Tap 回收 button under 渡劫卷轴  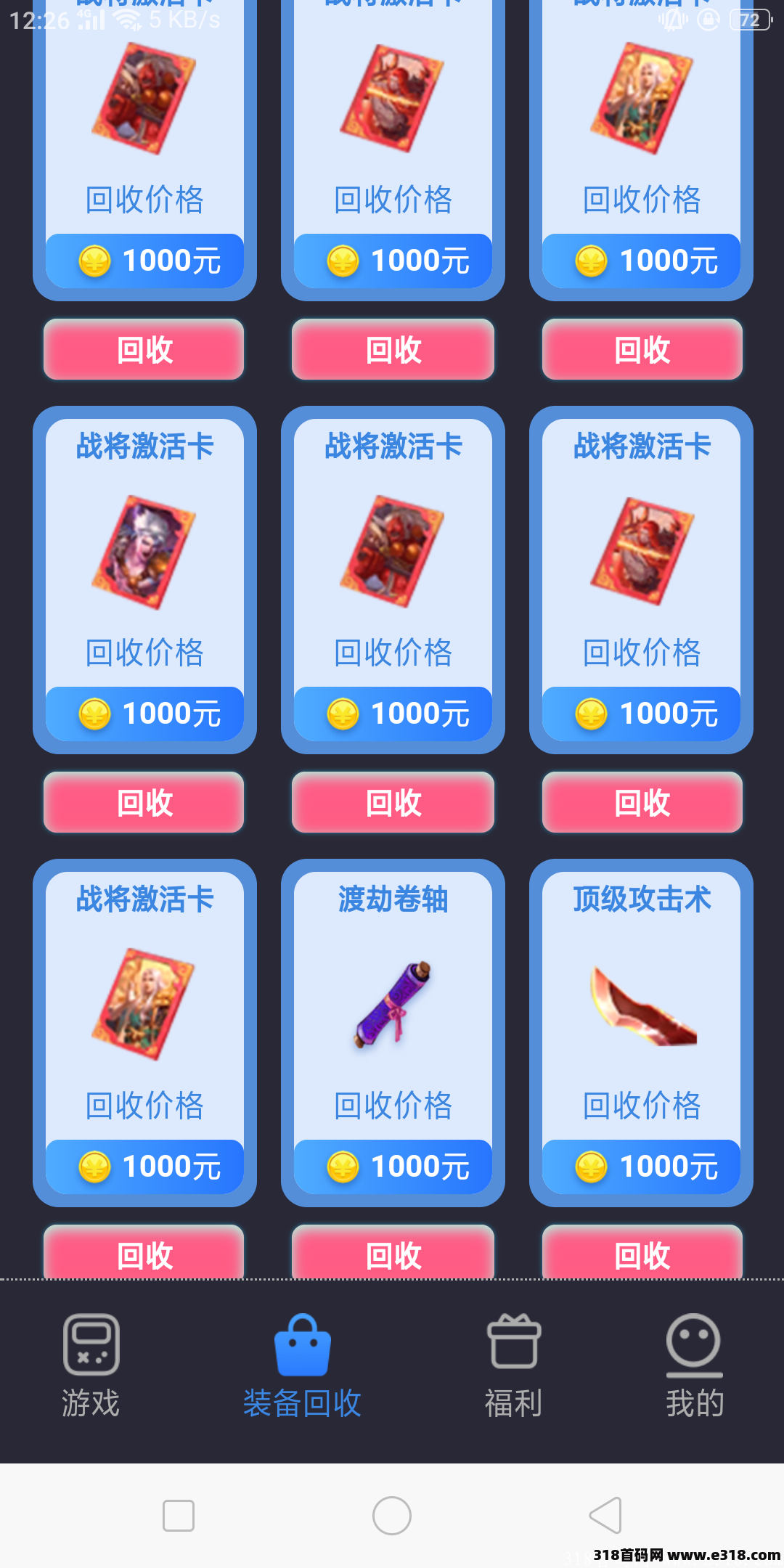[x=392, y=1252]
